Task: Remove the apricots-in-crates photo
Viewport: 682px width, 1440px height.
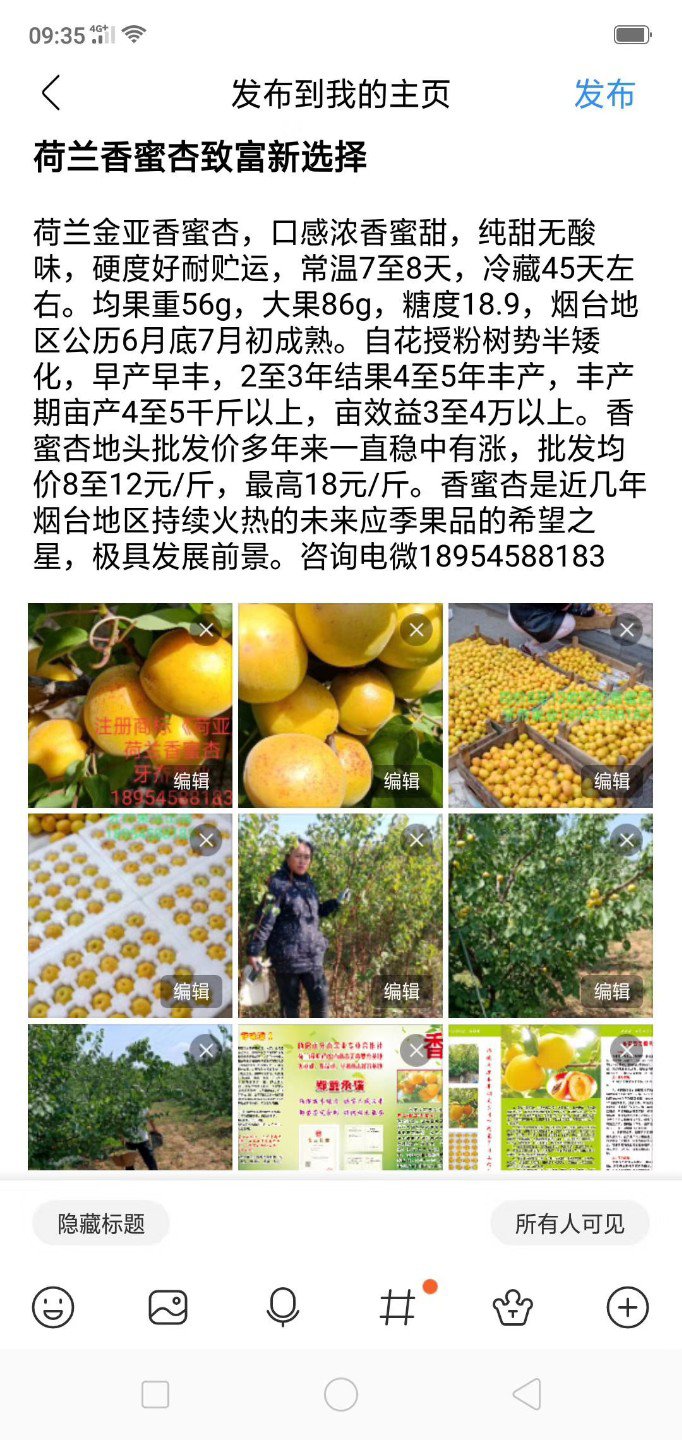Action: coord(627,630)
